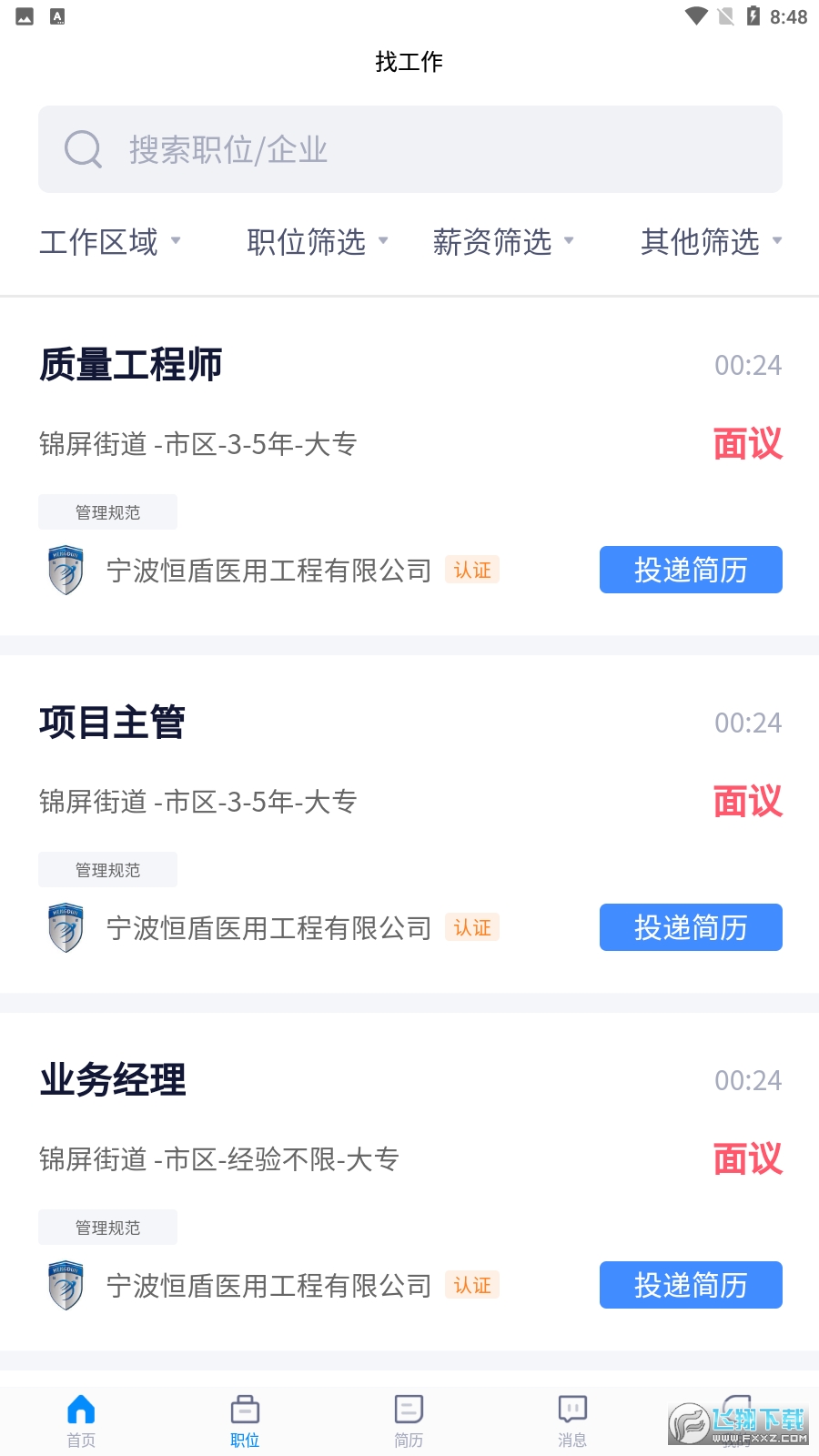Click the company logo in the 项目主管 listing
Viewport: 819px width, 1456px height.
(x=65, y=928)
